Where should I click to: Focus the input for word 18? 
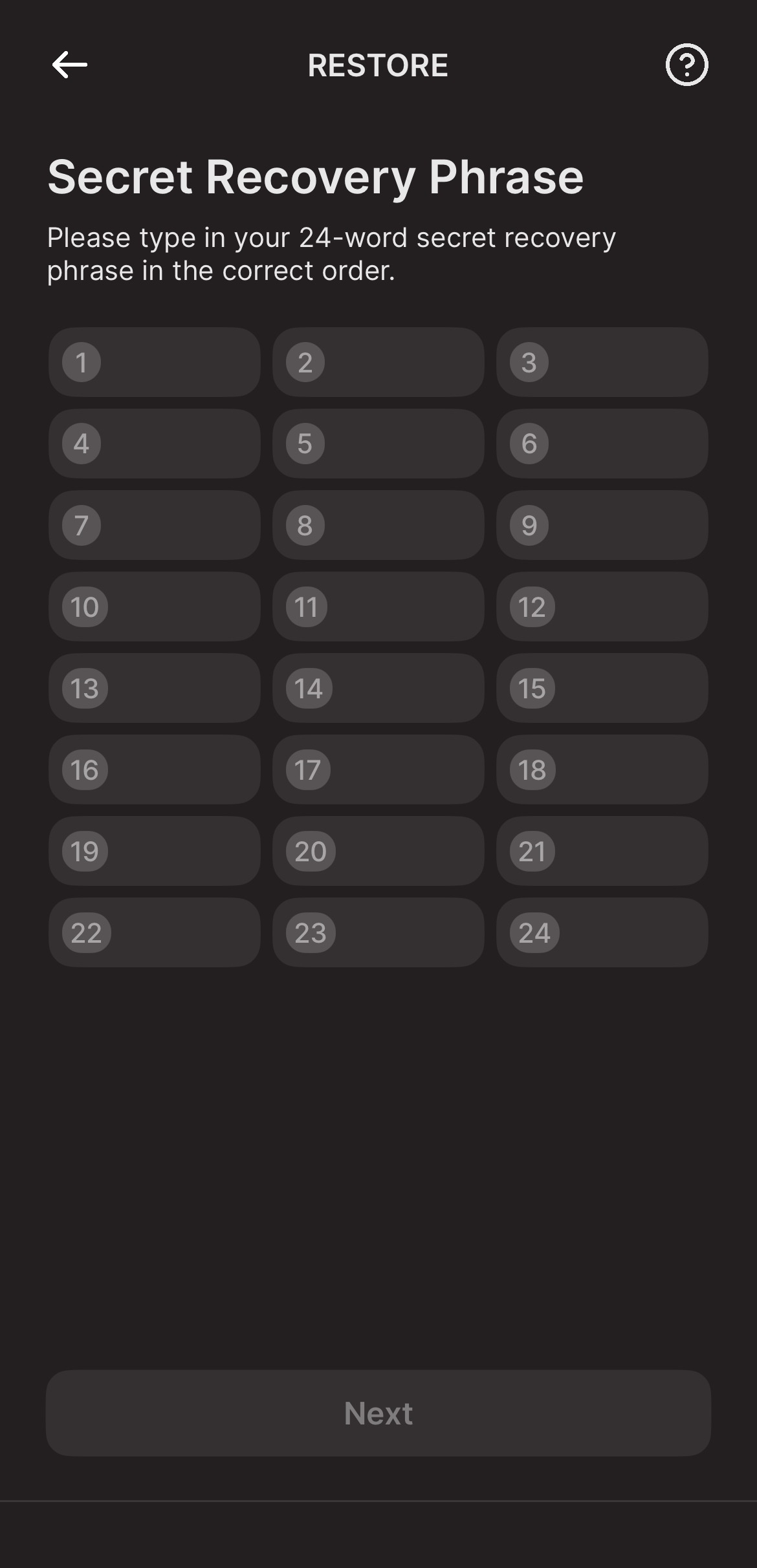[x=602, y=769]
